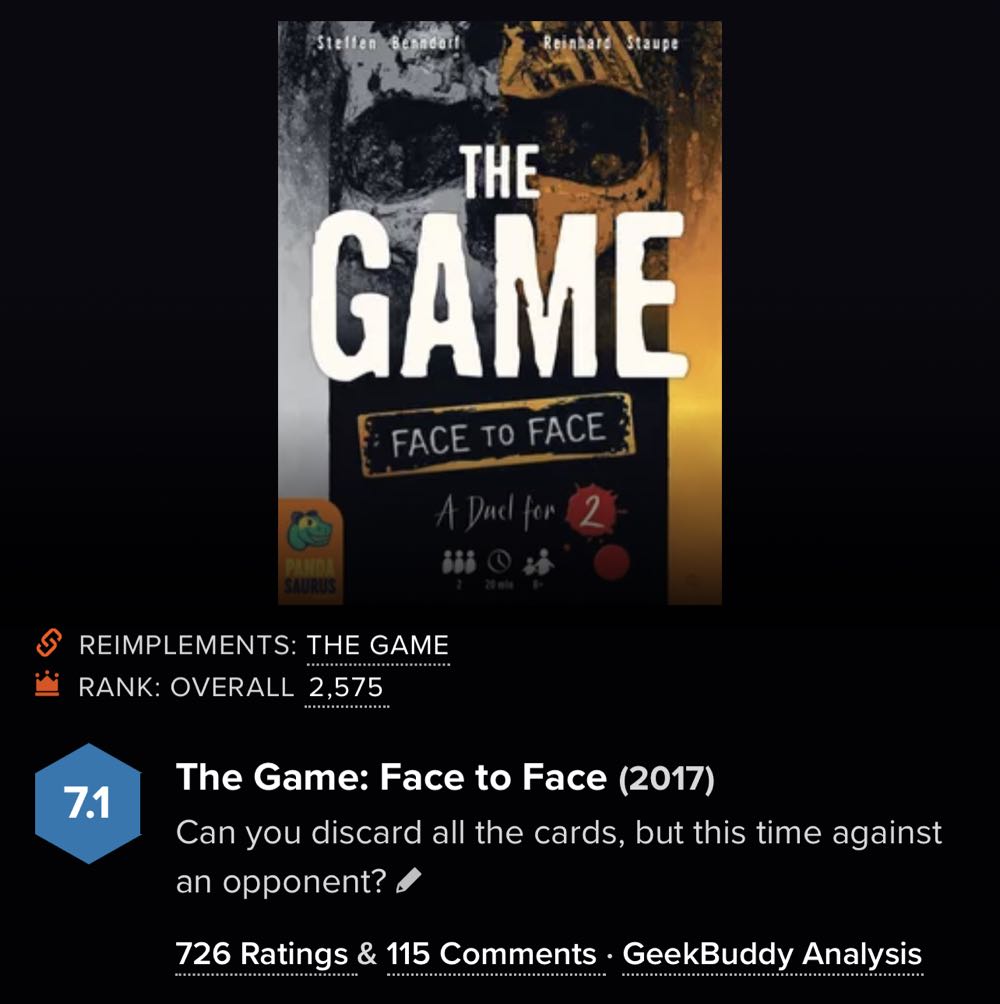
Task: Open the game cover image
Action: click(x=499, y=312)
